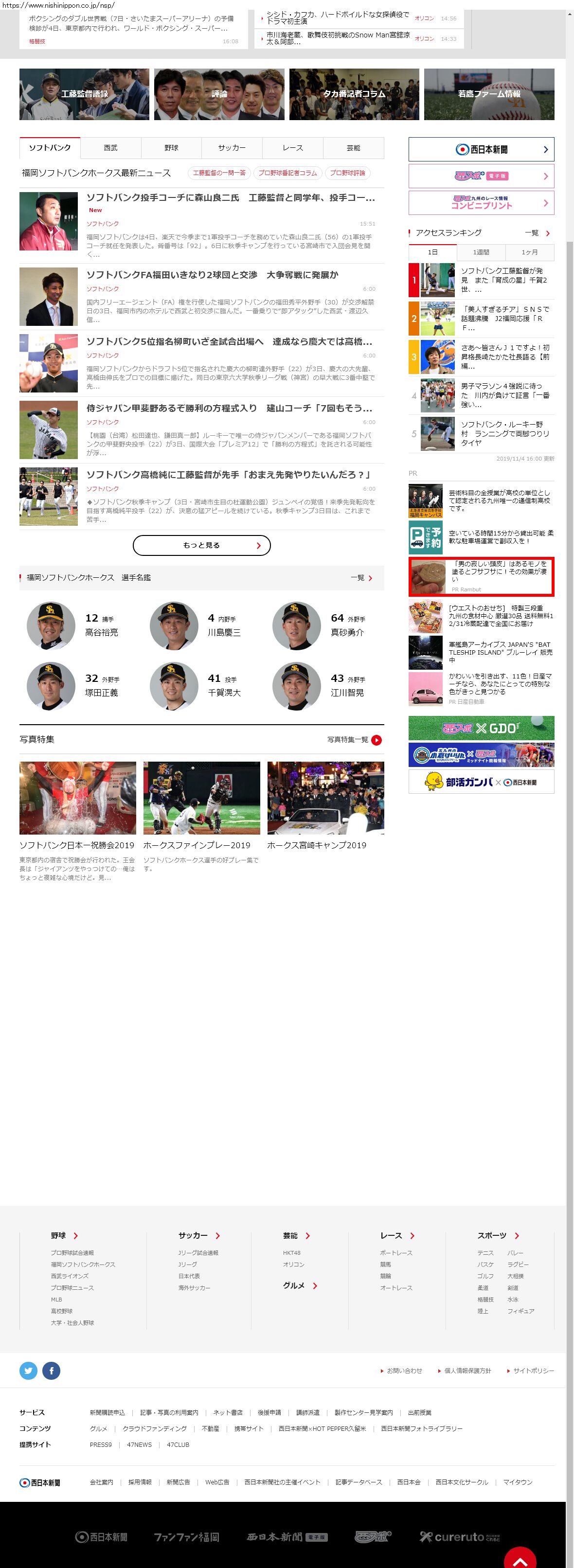Open the 選手名鑑 一覧 link
Screen dimensions: 574x1568
point(361,578)
